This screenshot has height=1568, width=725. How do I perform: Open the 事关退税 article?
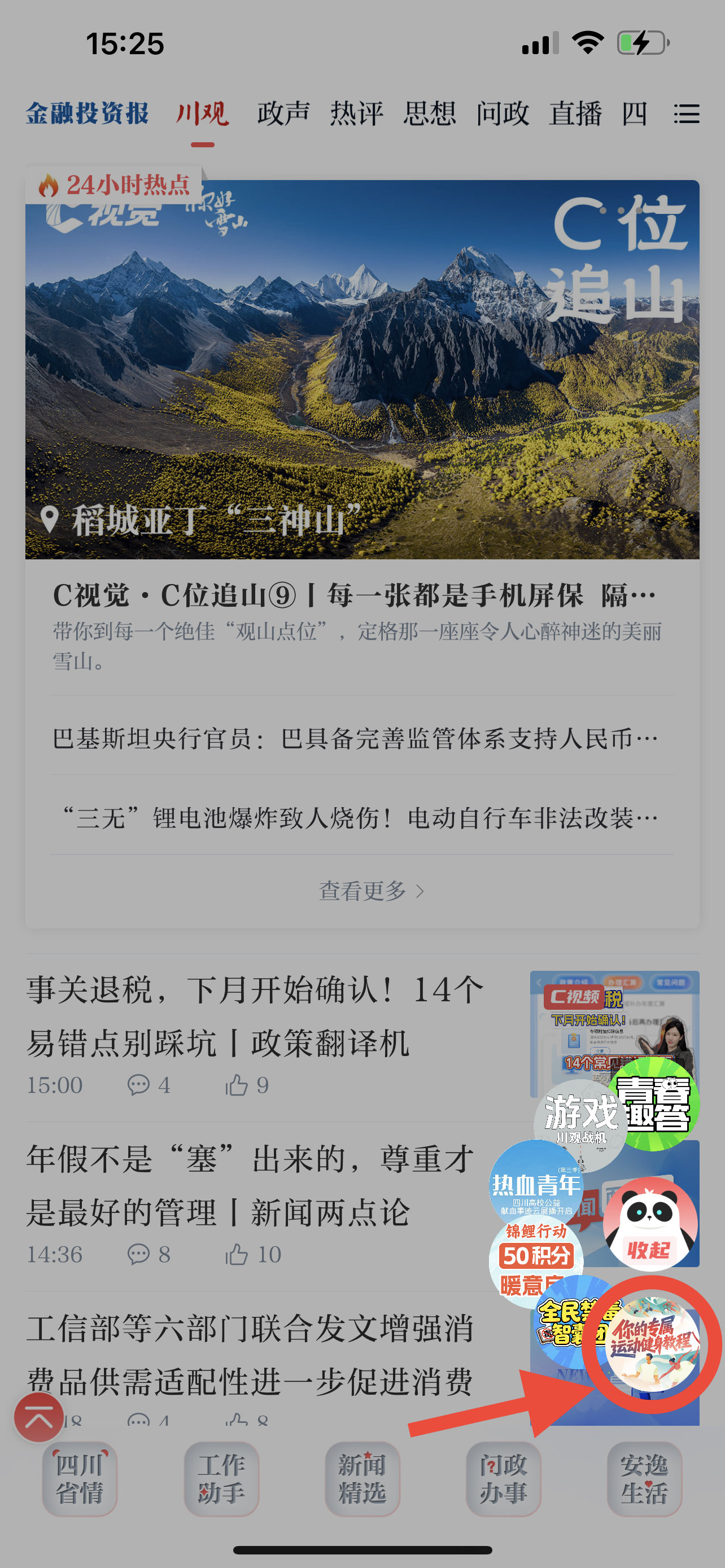256,1015
